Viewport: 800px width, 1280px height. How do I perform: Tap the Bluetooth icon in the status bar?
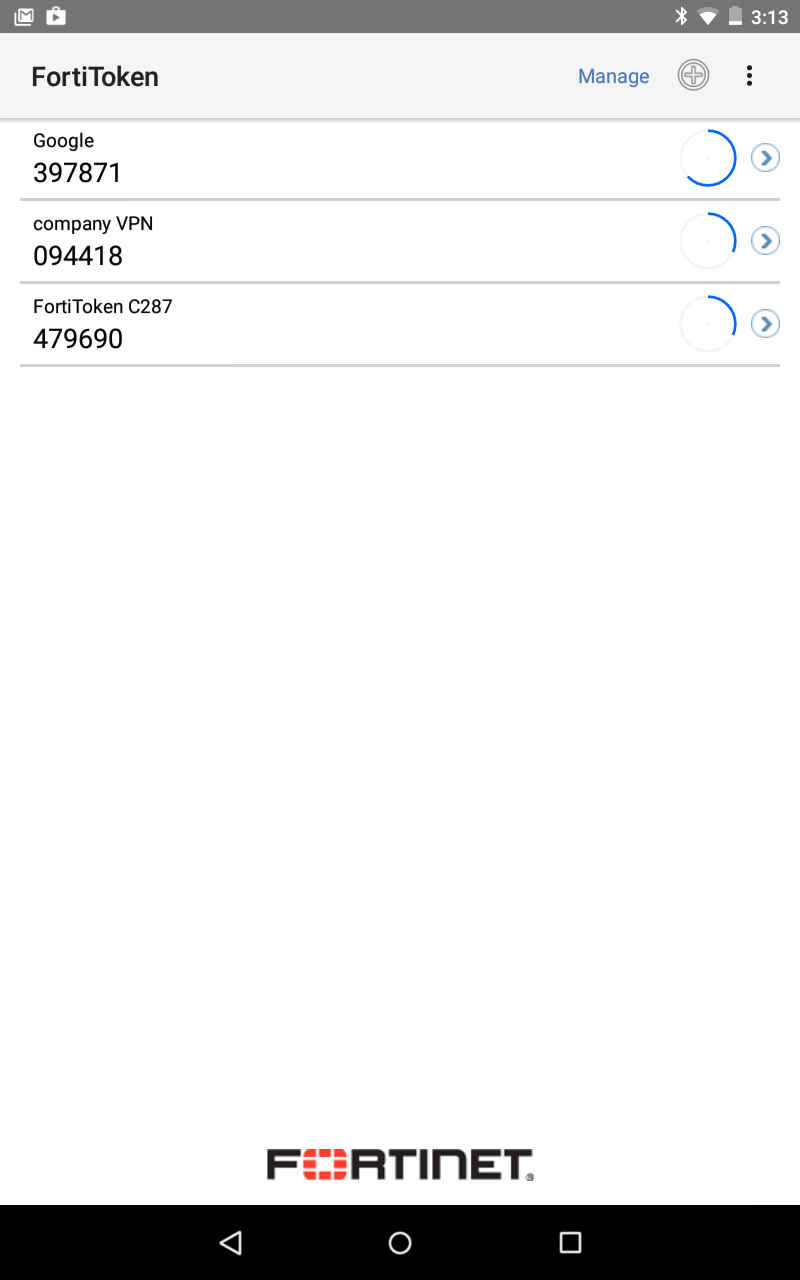click(x=683, y=16)
